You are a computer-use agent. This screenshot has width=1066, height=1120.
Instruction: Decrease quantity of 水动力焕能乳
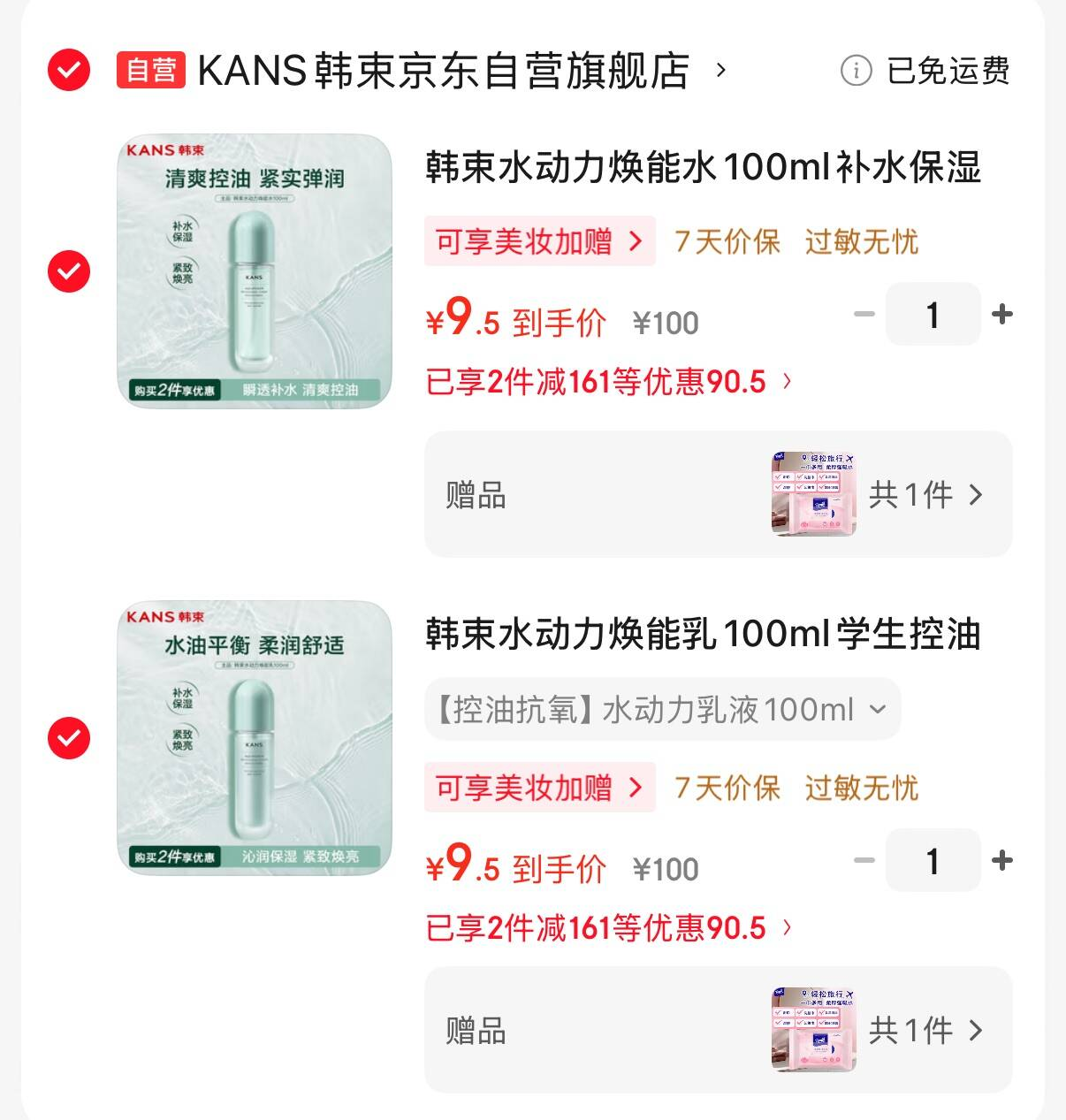tap(864, 861)
